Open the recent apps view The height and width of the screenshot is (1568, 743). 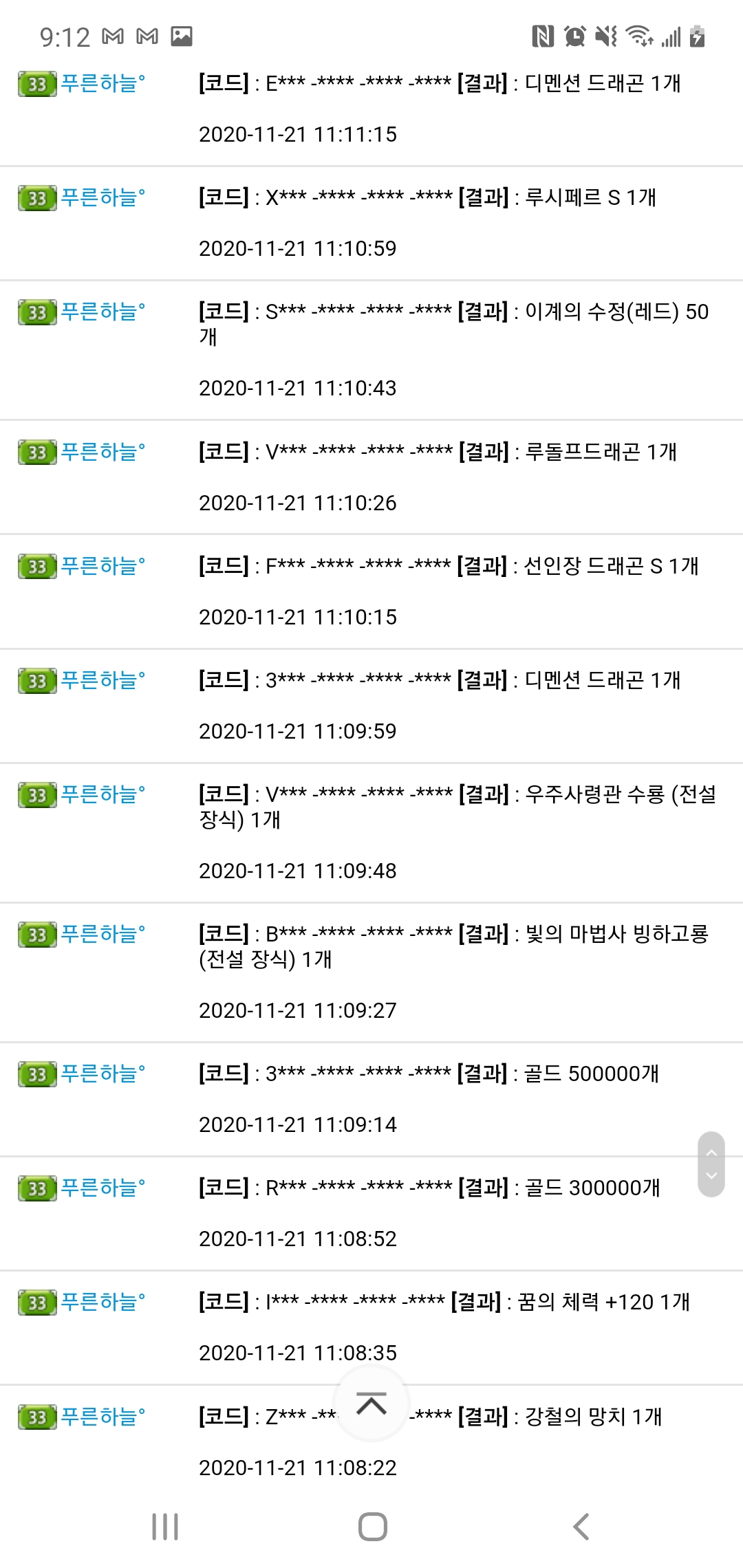pyautogui.click(x=165, y=1527)
